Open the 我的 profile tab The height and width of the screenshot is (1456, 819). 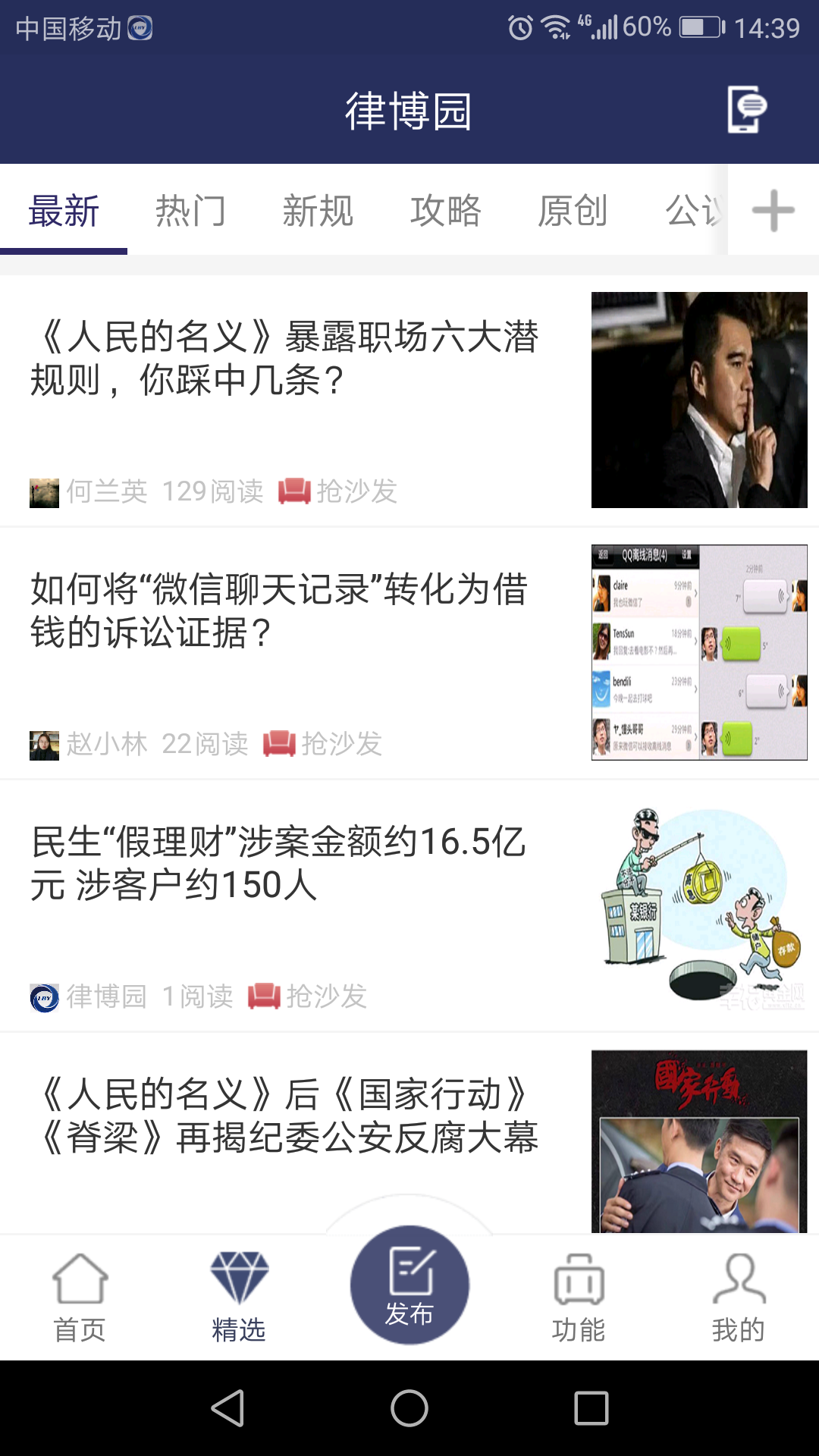pos(738,1298)
